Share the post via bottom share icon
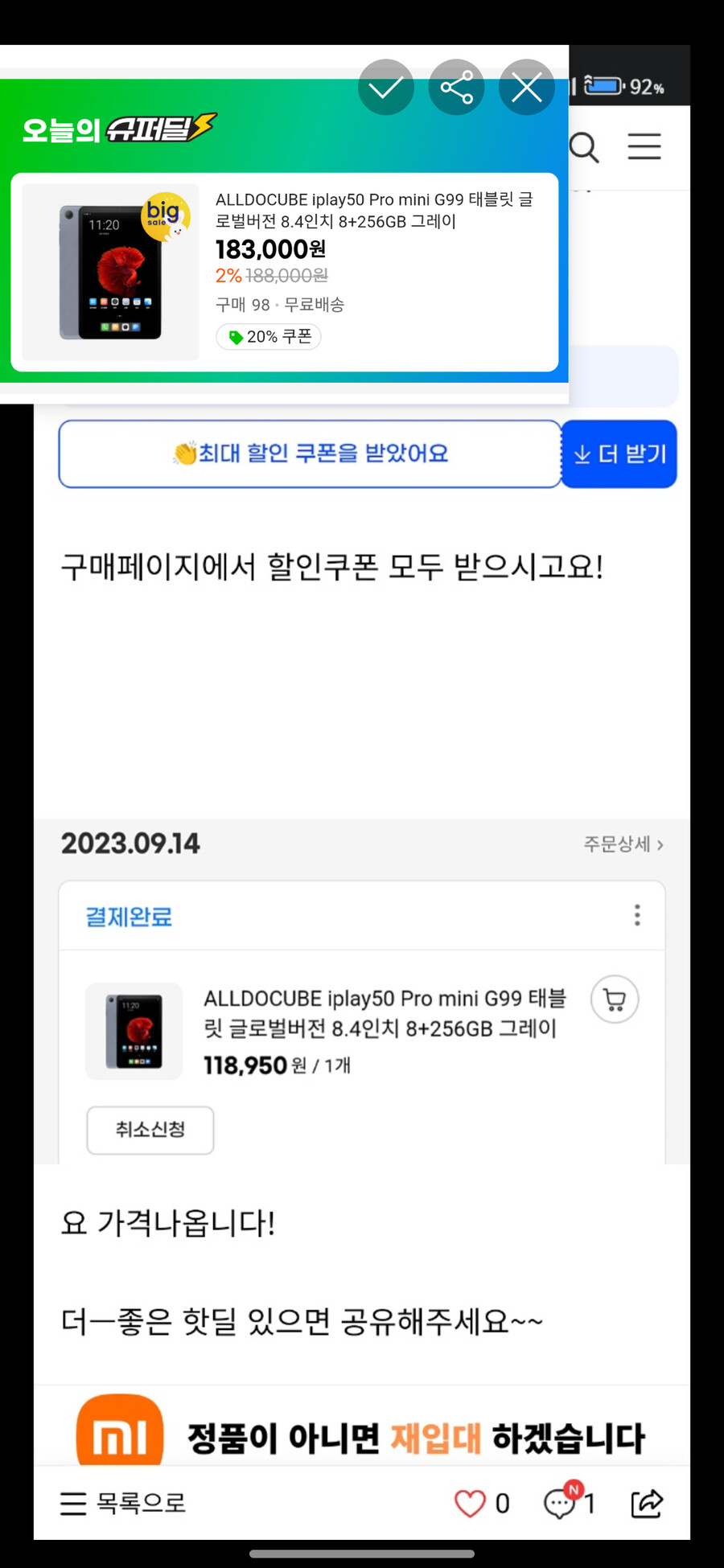Viewport: 724px width, 1568px height. pos(648,1502)
